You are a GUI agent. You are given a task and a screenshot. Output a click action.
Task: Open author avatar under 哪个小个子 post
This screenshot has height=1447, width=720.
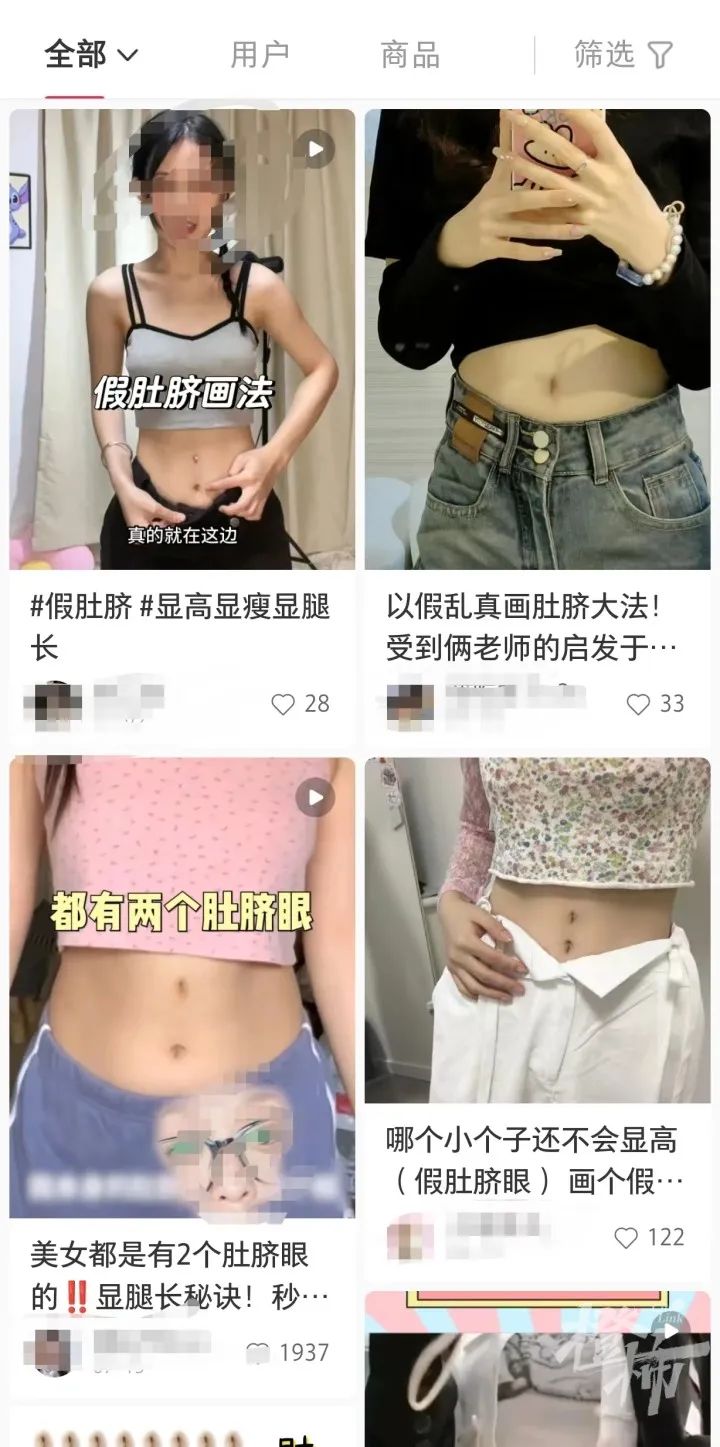[410, 1238]
